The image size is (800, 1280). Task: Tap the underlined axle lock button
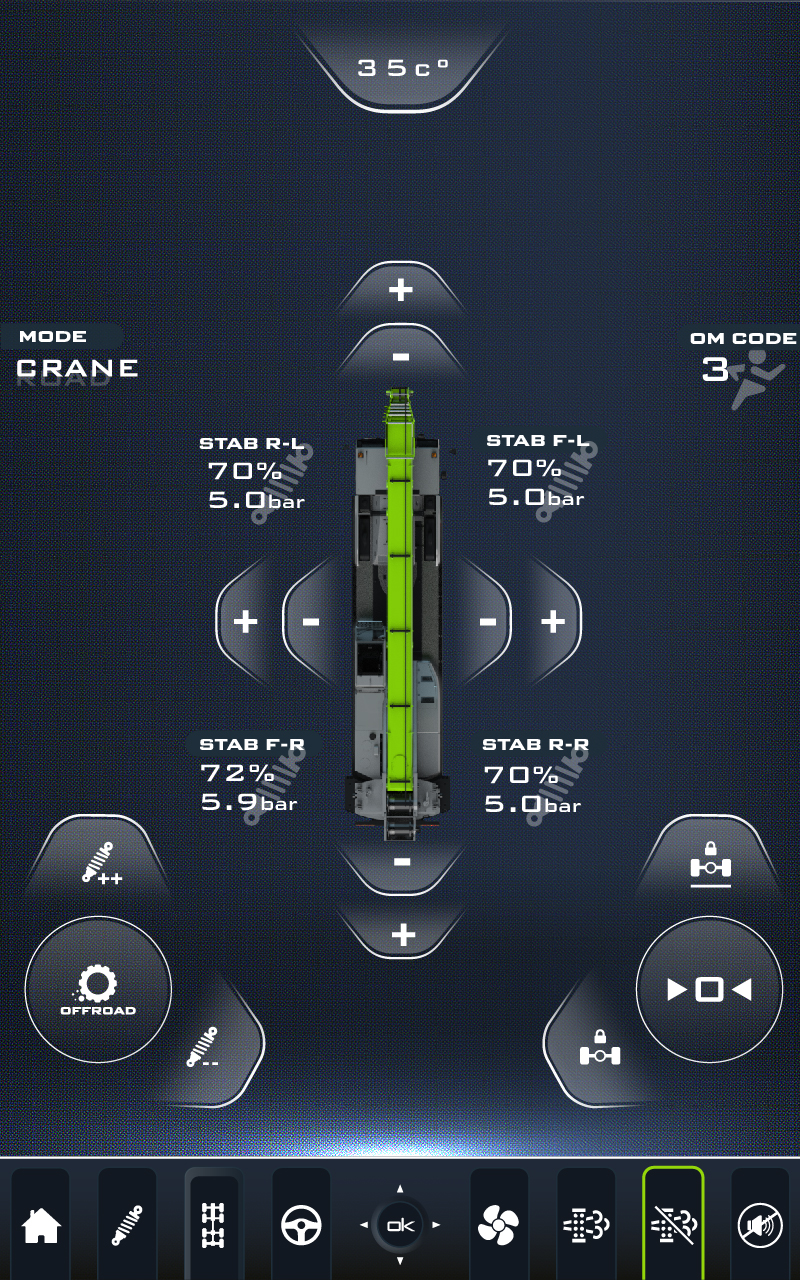point(710,864)
